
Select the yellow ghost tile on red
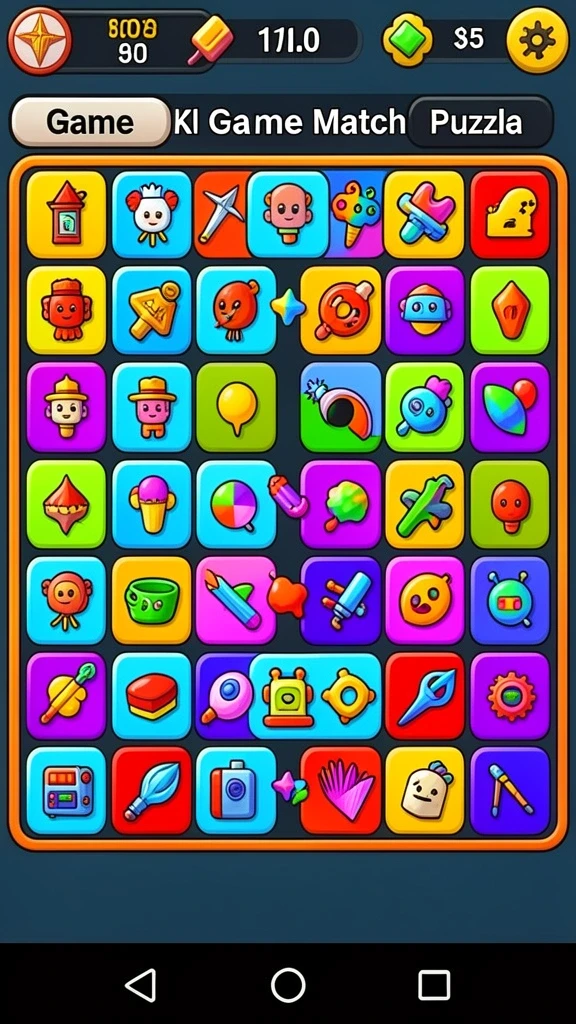click(x=510, y=214)
